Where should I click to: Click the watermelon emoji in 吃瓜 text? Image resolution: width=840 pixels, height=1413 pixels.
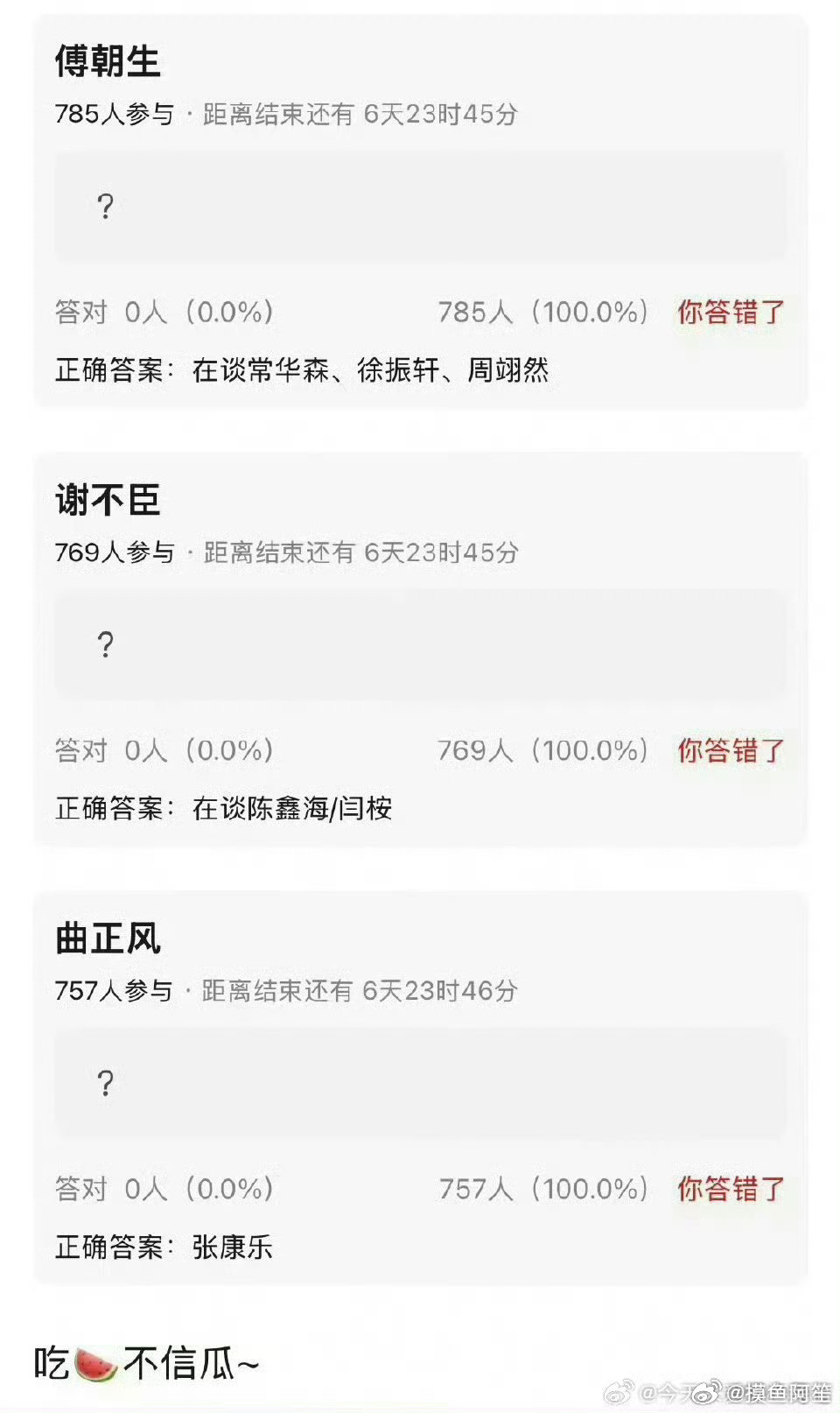coord(96,1365)
